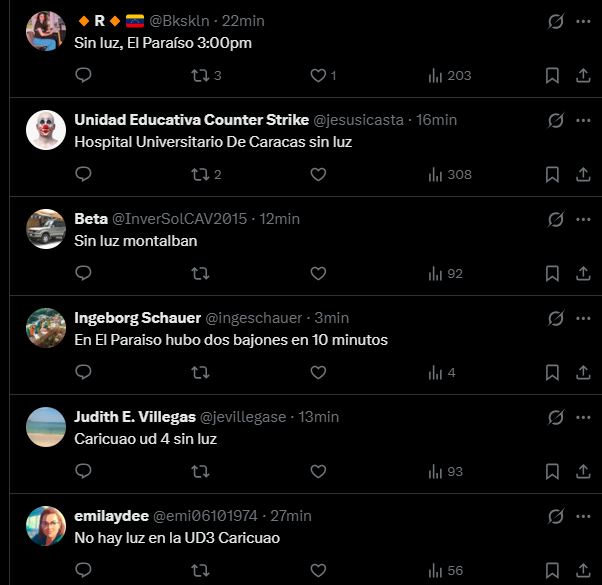Repost Ingeborg Schauer's El Paraiso post

click(x=200, y=372)
